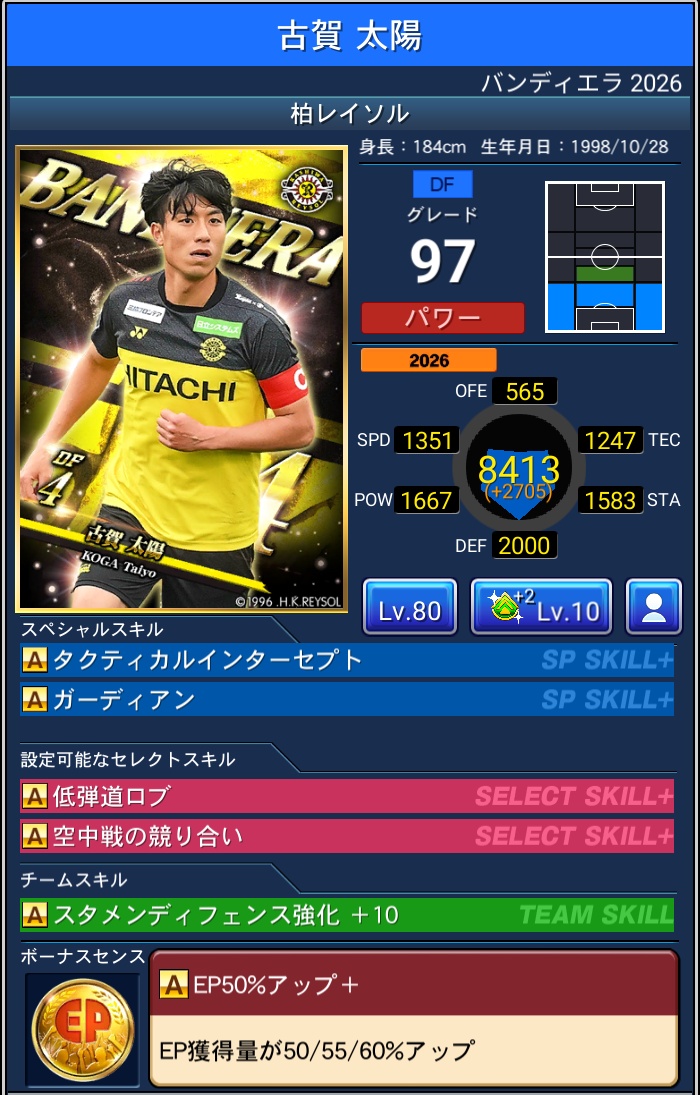Screen dimensions: 700x1095
Task: Open the EP50%アップ+ bonus sense details
Action: pyautogui.click(x=413, y=1017)
